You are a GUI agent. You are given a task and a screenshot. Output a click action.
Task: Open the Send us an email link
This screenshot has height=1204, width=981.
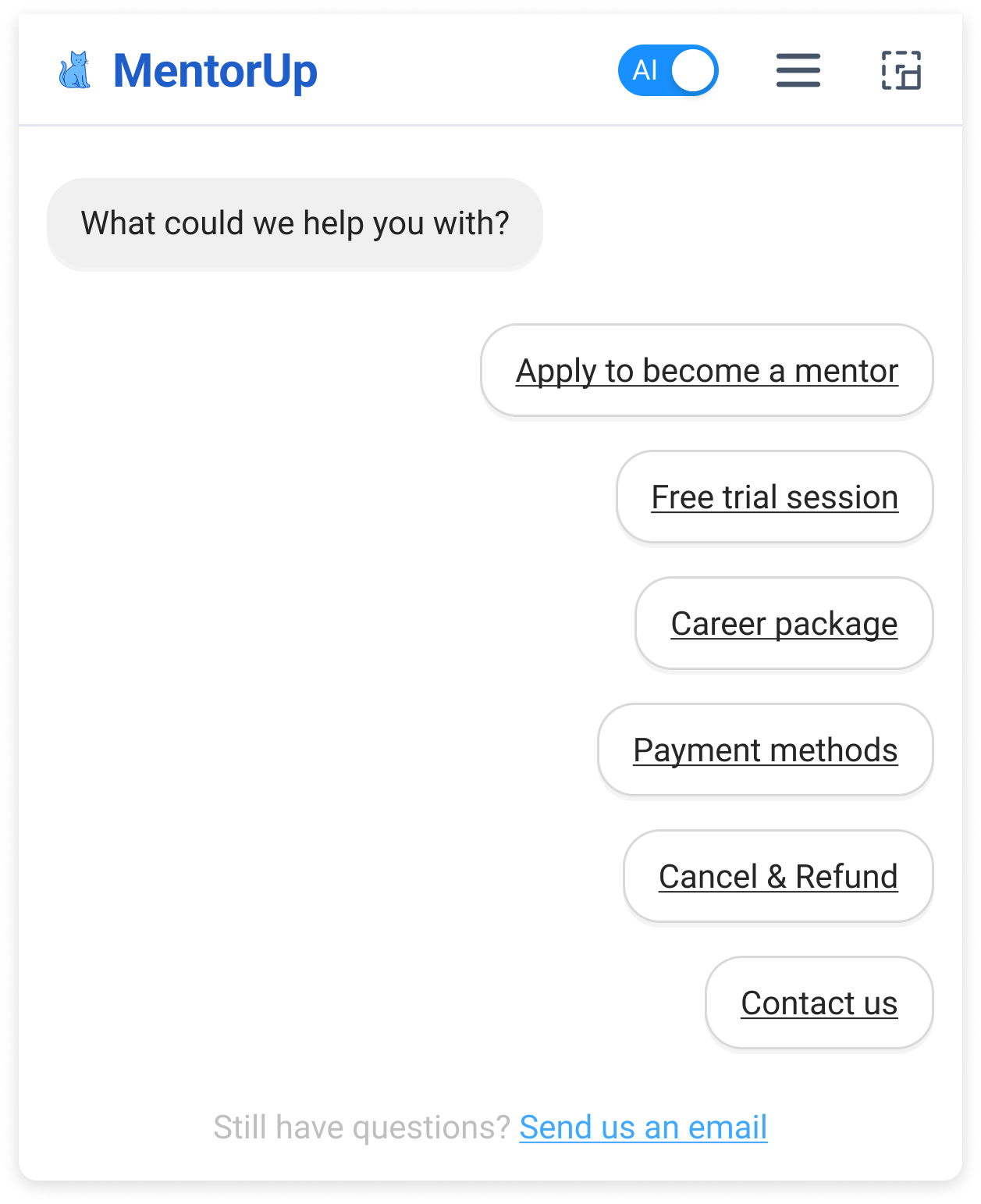(x=643, y=1127)
